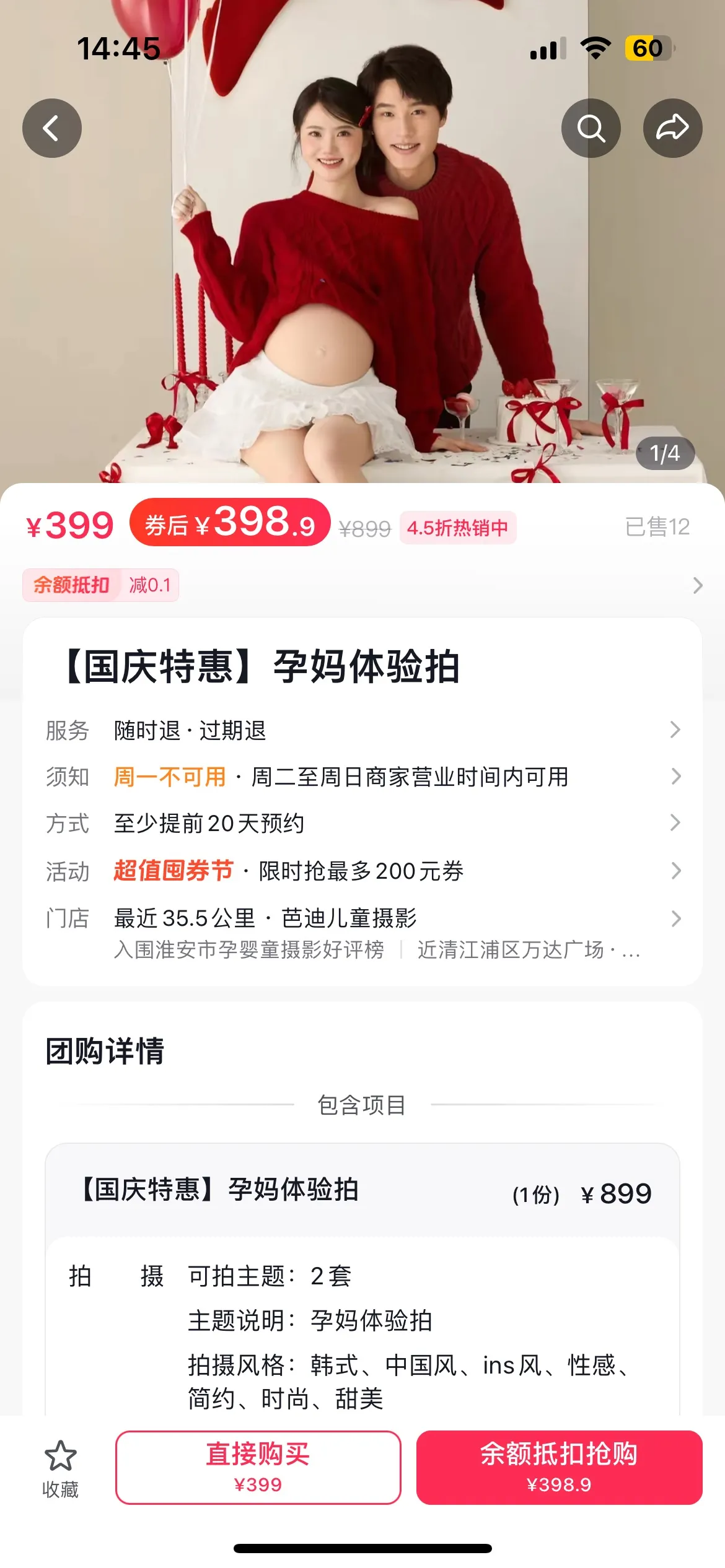Viewport: 725px width, 1568px height.
Task: View 服务 随时退·过期退 details
Action: 362,730
